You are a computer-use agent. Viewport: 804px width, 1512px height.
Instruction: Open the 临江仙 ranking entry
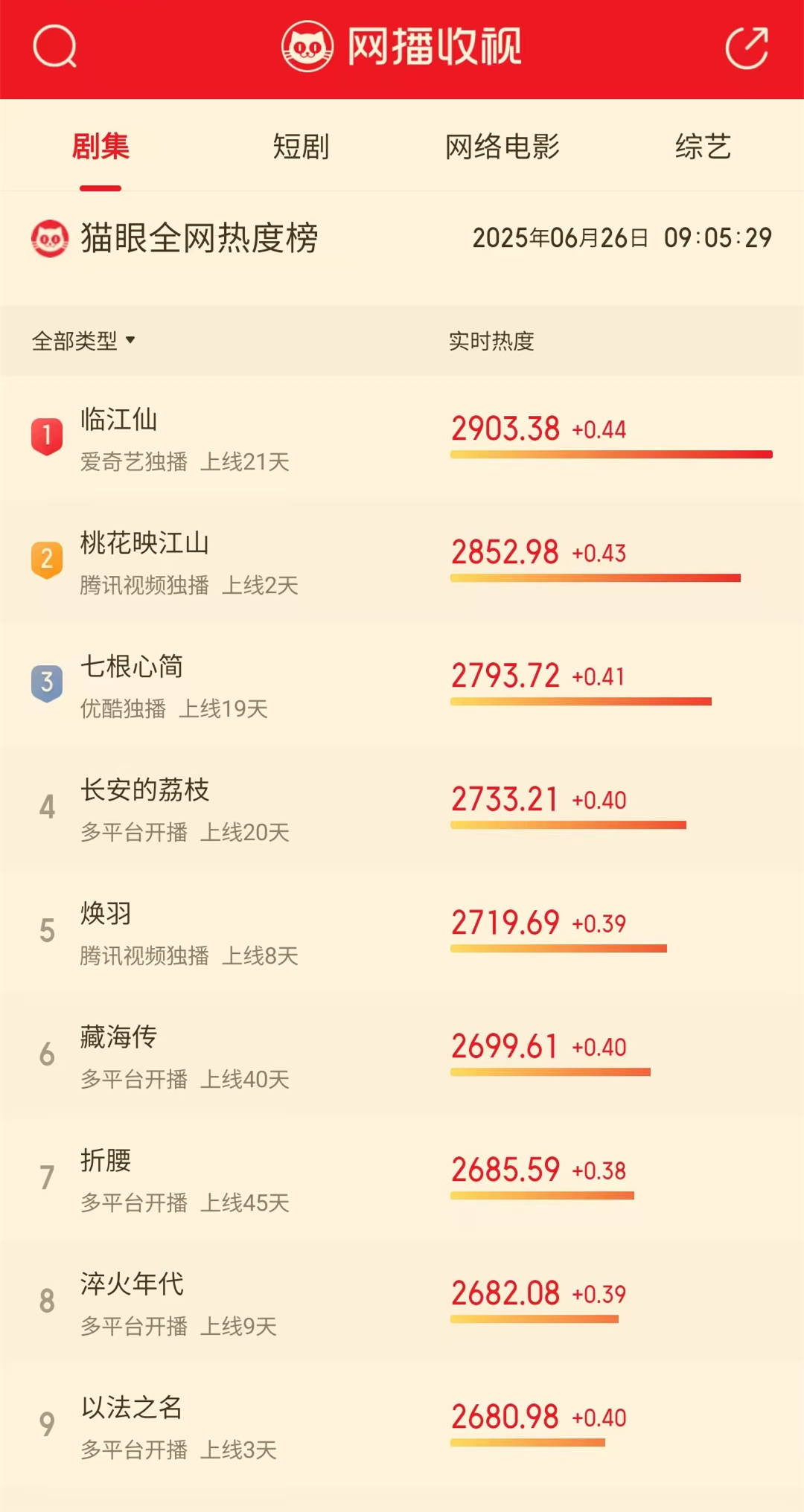pos(402,438)
